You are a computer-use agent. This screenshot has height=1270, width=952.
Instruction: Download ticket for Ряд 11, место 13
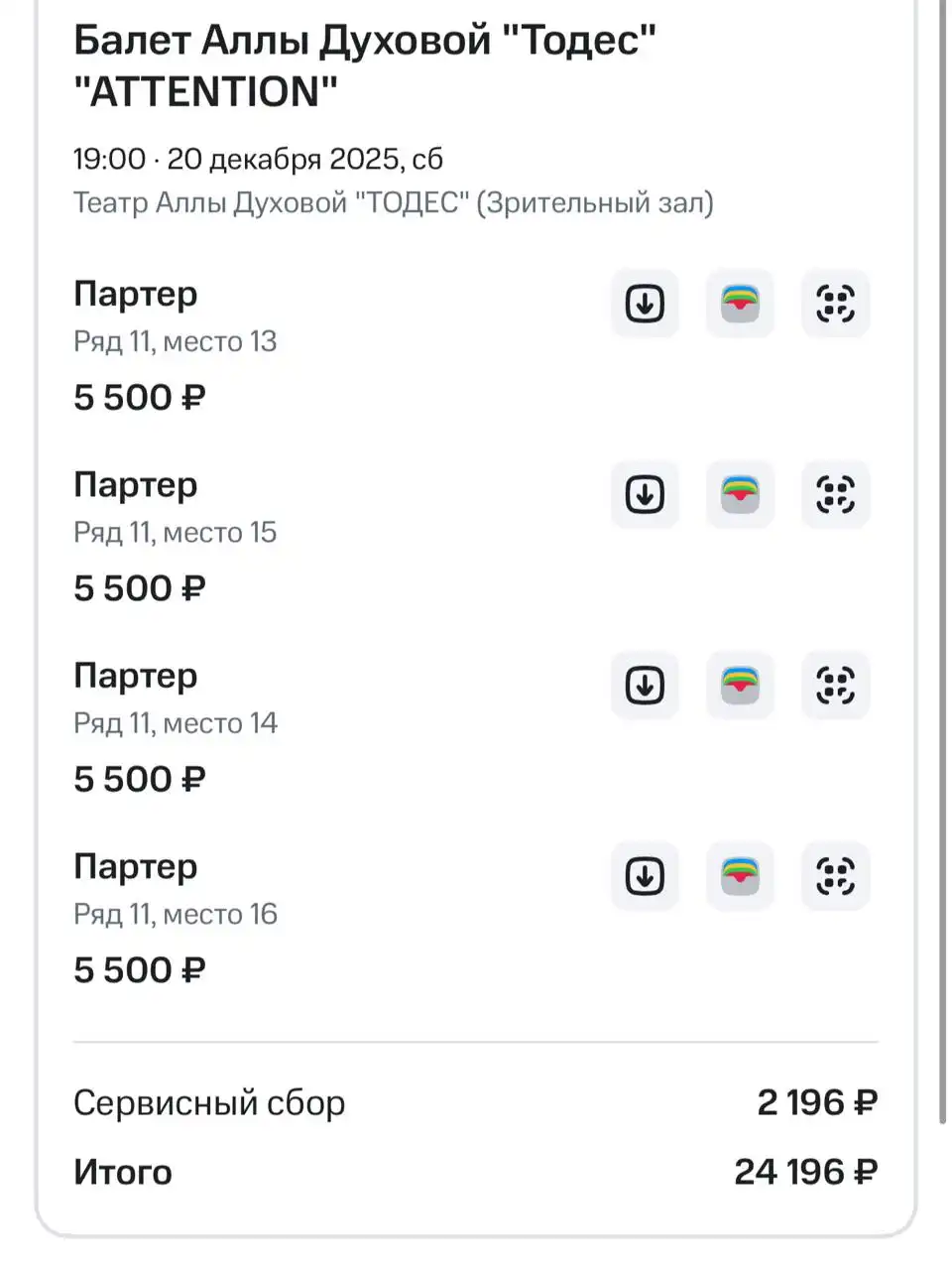click(x=645, y=304)
